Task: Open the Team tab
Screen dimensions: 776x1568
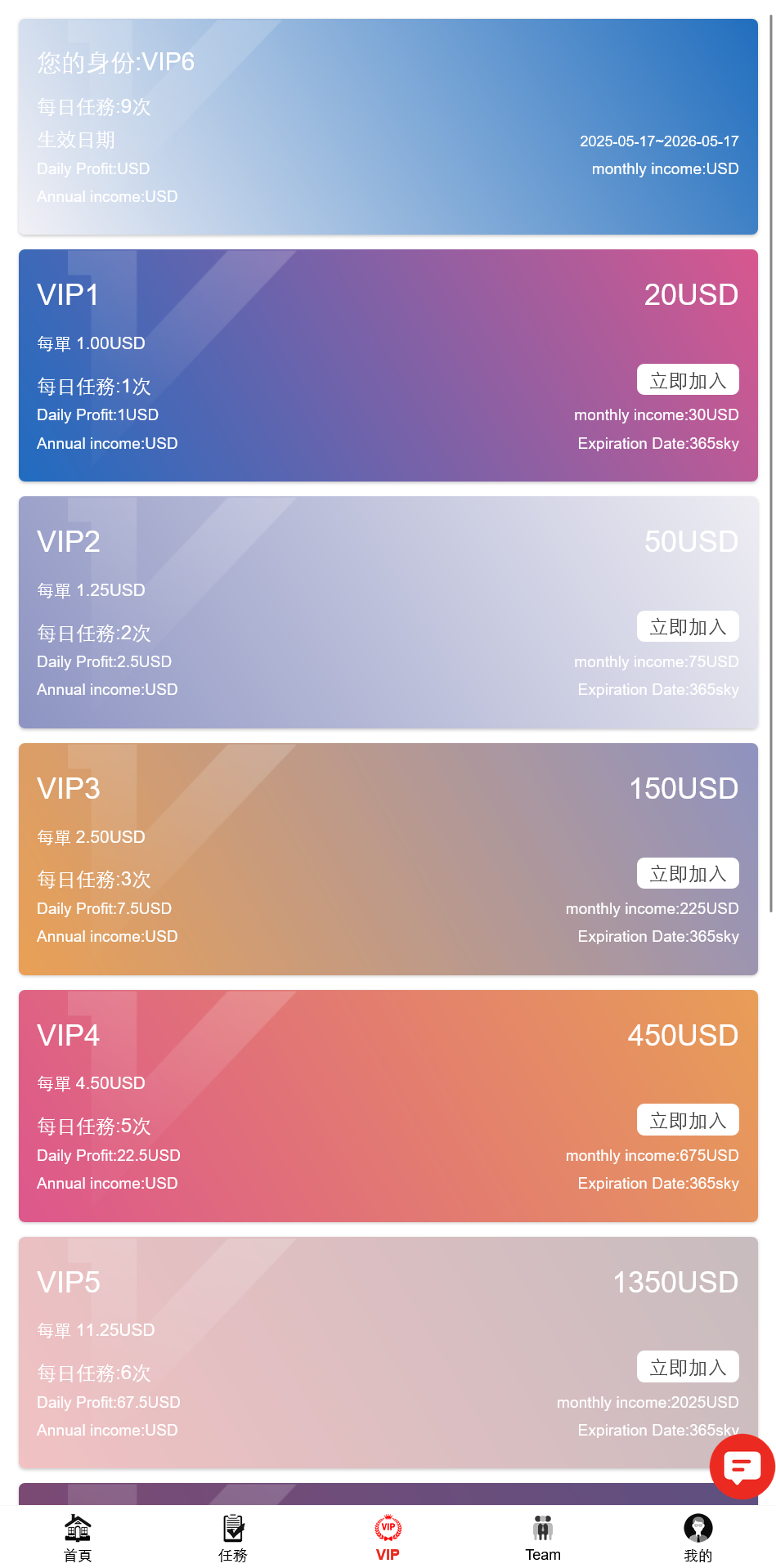Action: [x=543, y=1538]
